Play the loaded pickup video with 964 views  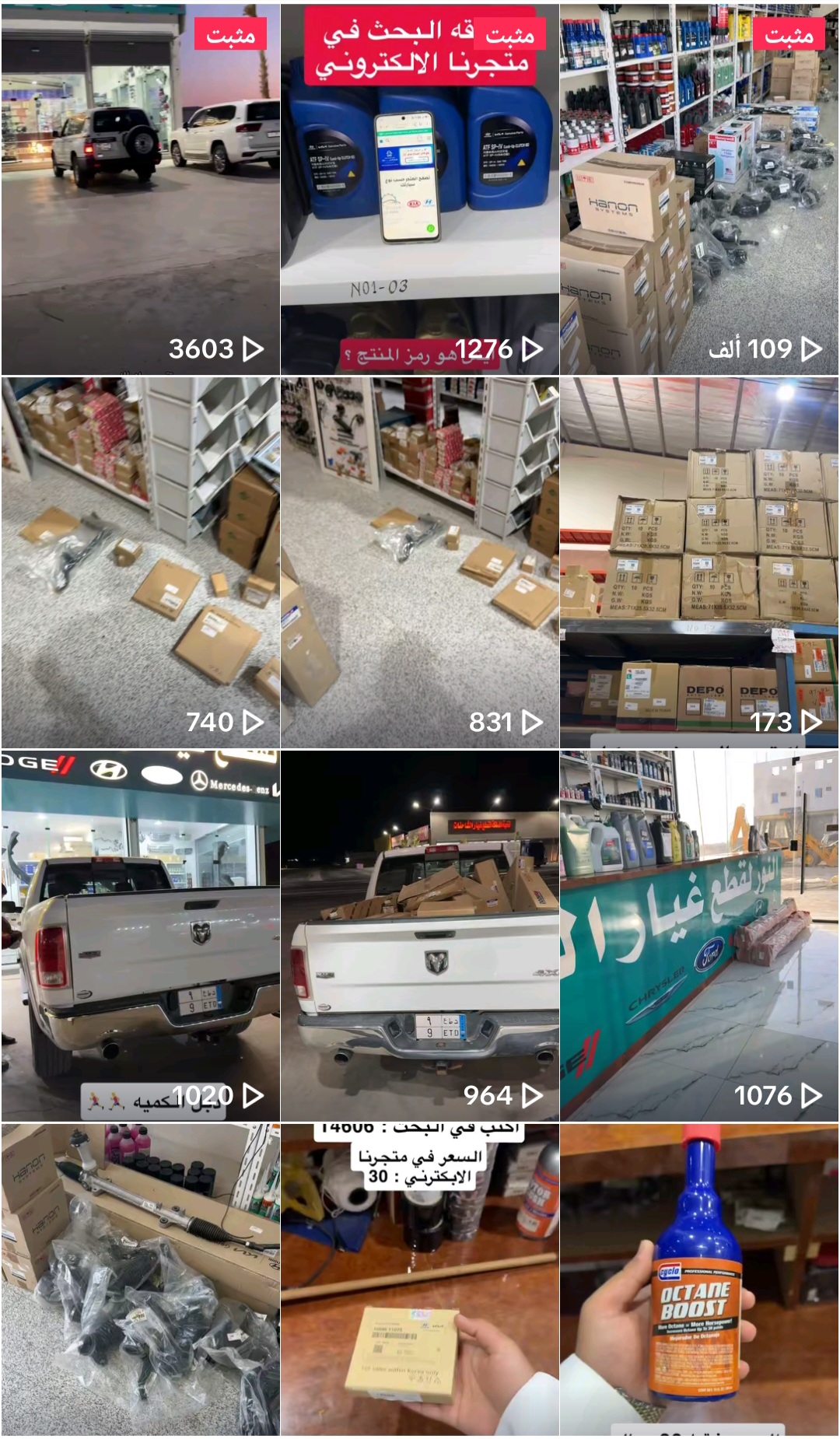[x=420, y=936]
